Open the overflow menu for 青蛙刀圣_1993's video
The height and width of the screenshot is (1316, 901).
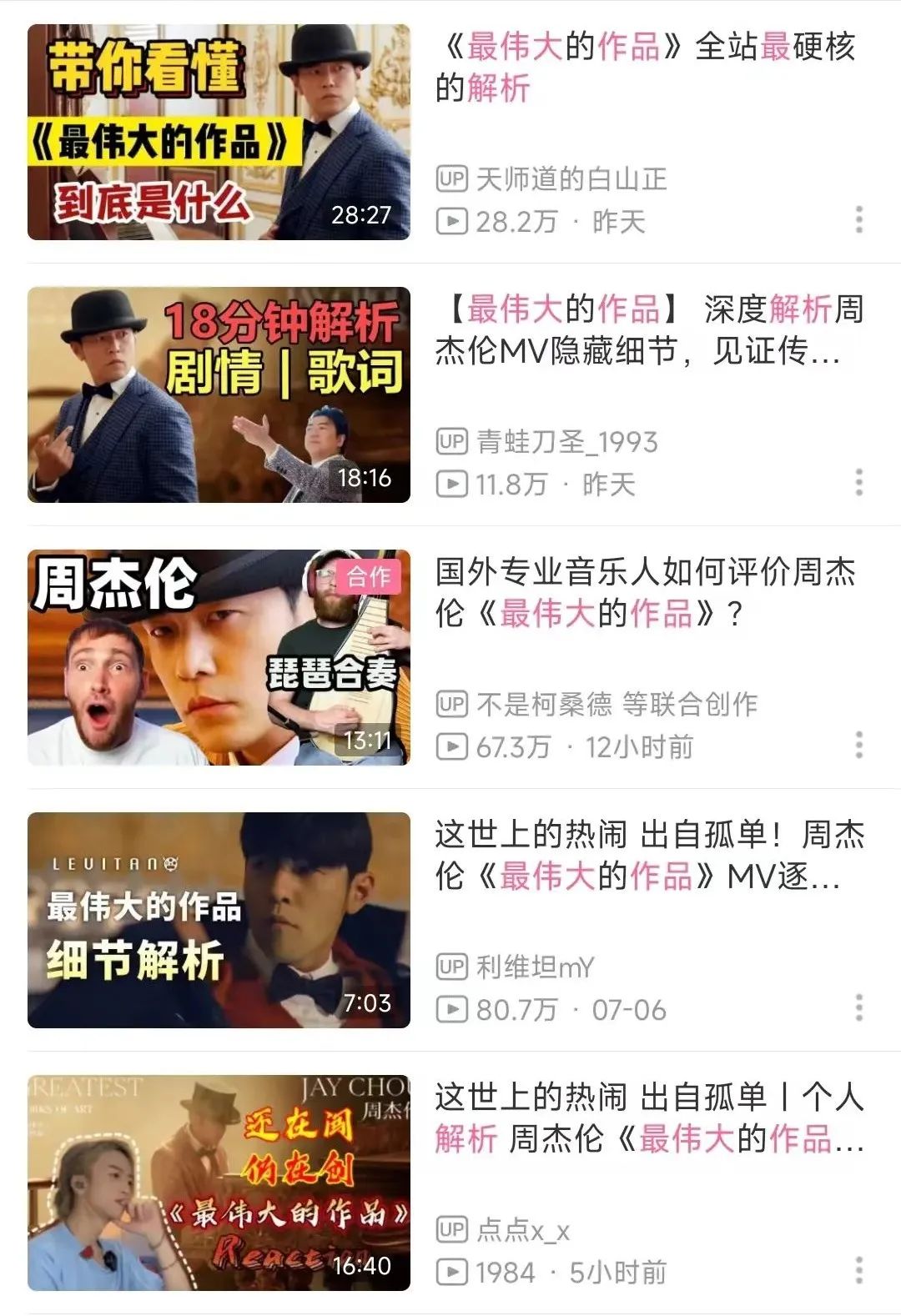[858, 482]
